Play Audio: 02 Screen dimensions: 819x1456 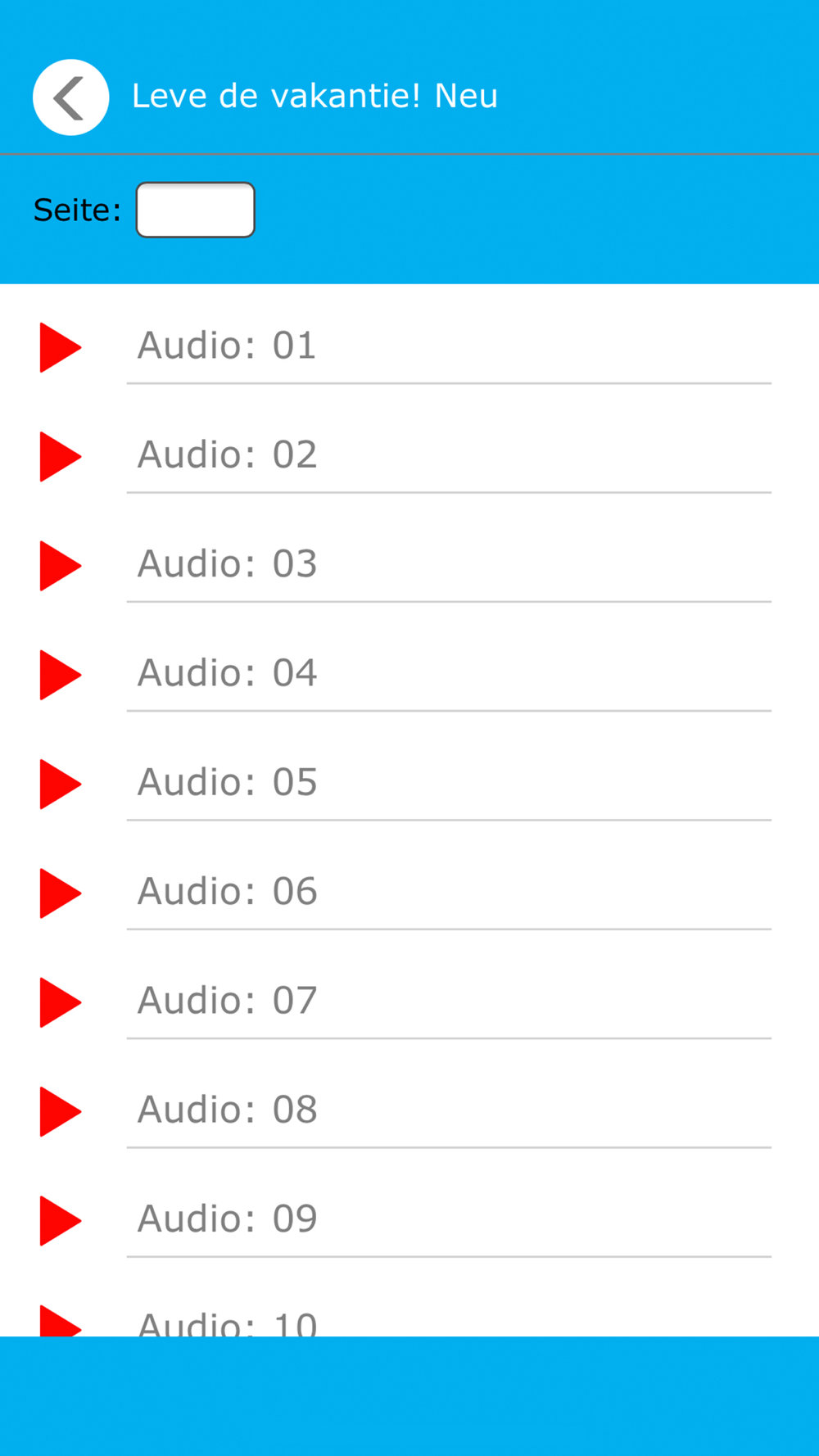[x=61, y=457]
